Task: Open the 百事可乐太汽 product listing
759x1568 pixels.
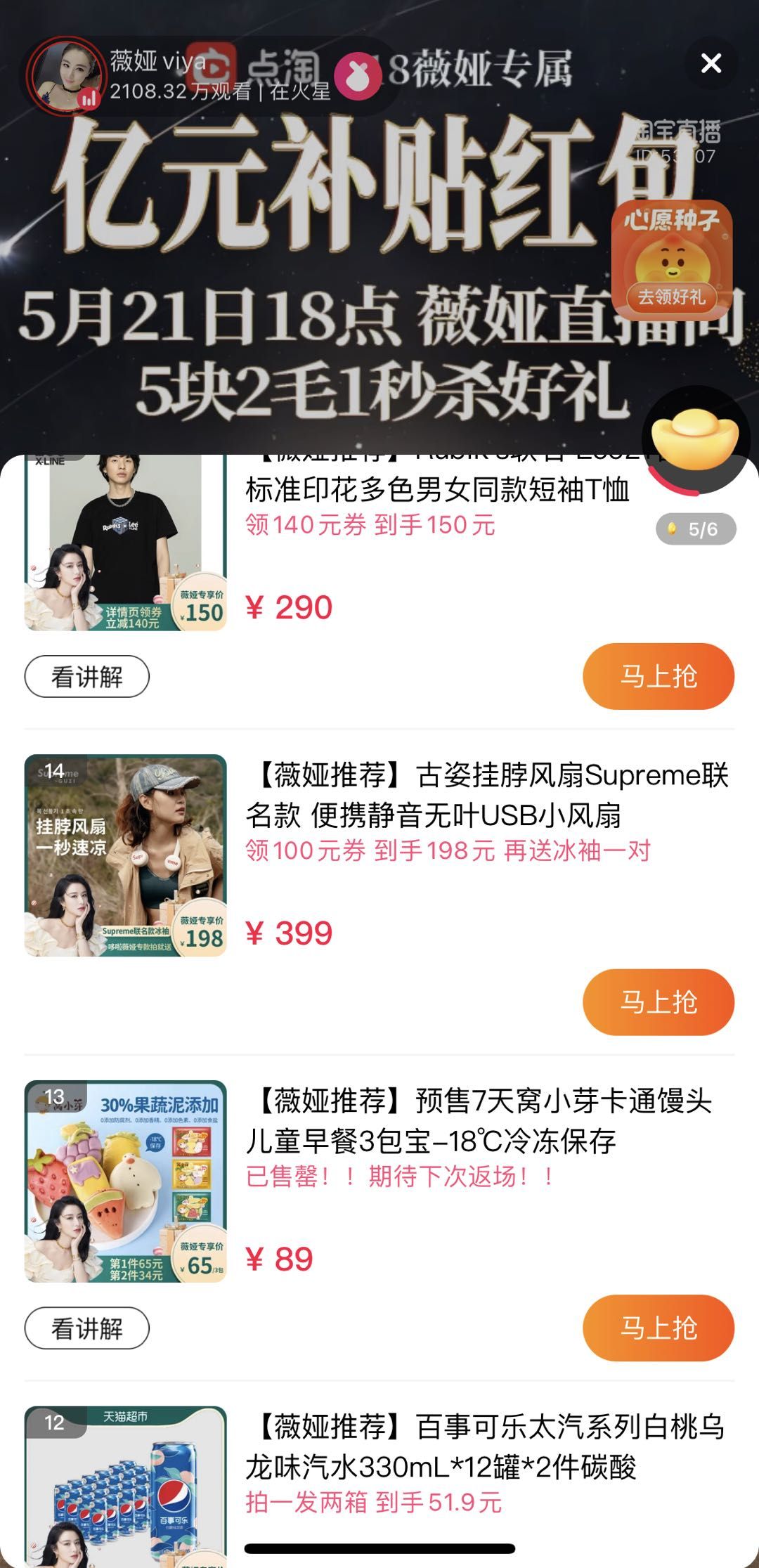Action: click(485, 1448)
